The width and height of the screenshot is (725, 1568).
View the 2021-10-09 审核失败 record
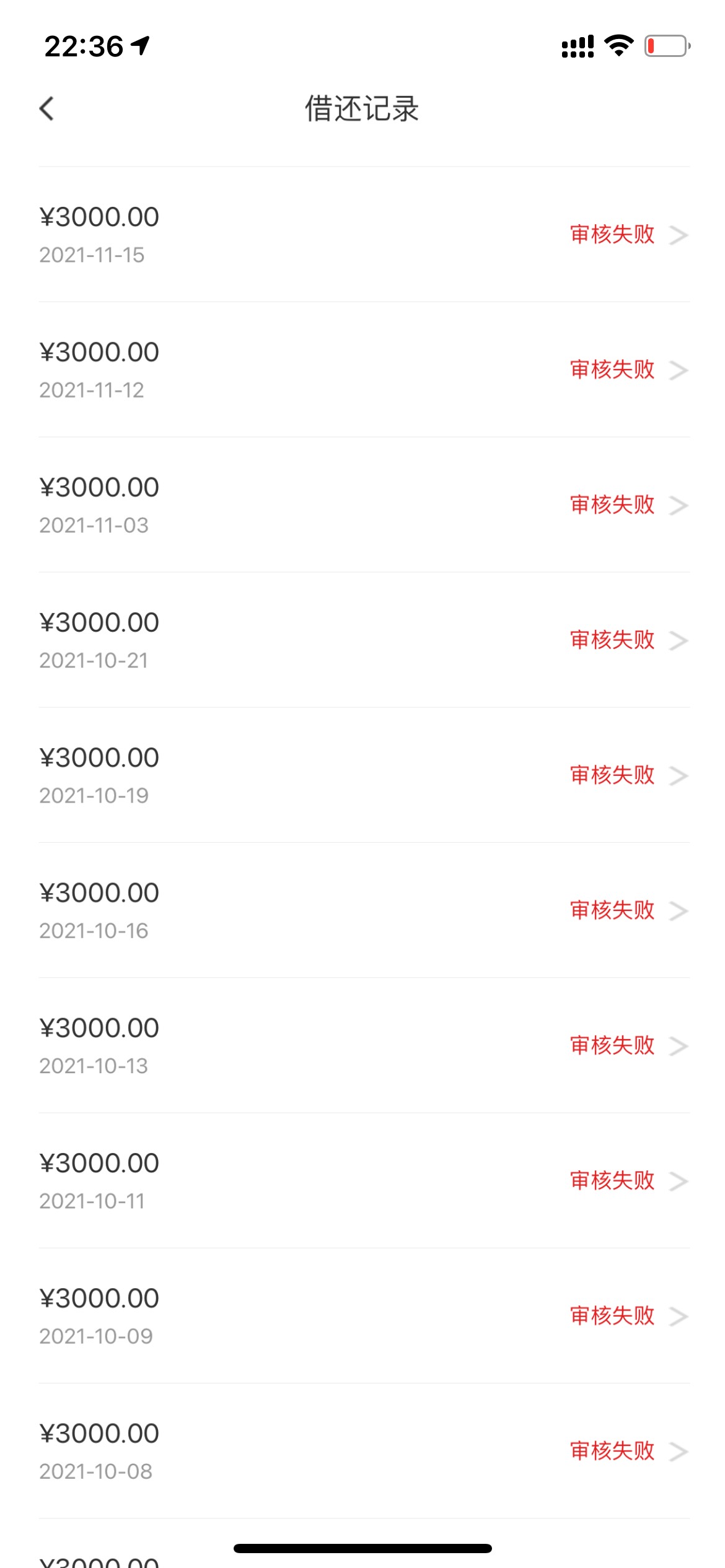(x=364, y=1315)
